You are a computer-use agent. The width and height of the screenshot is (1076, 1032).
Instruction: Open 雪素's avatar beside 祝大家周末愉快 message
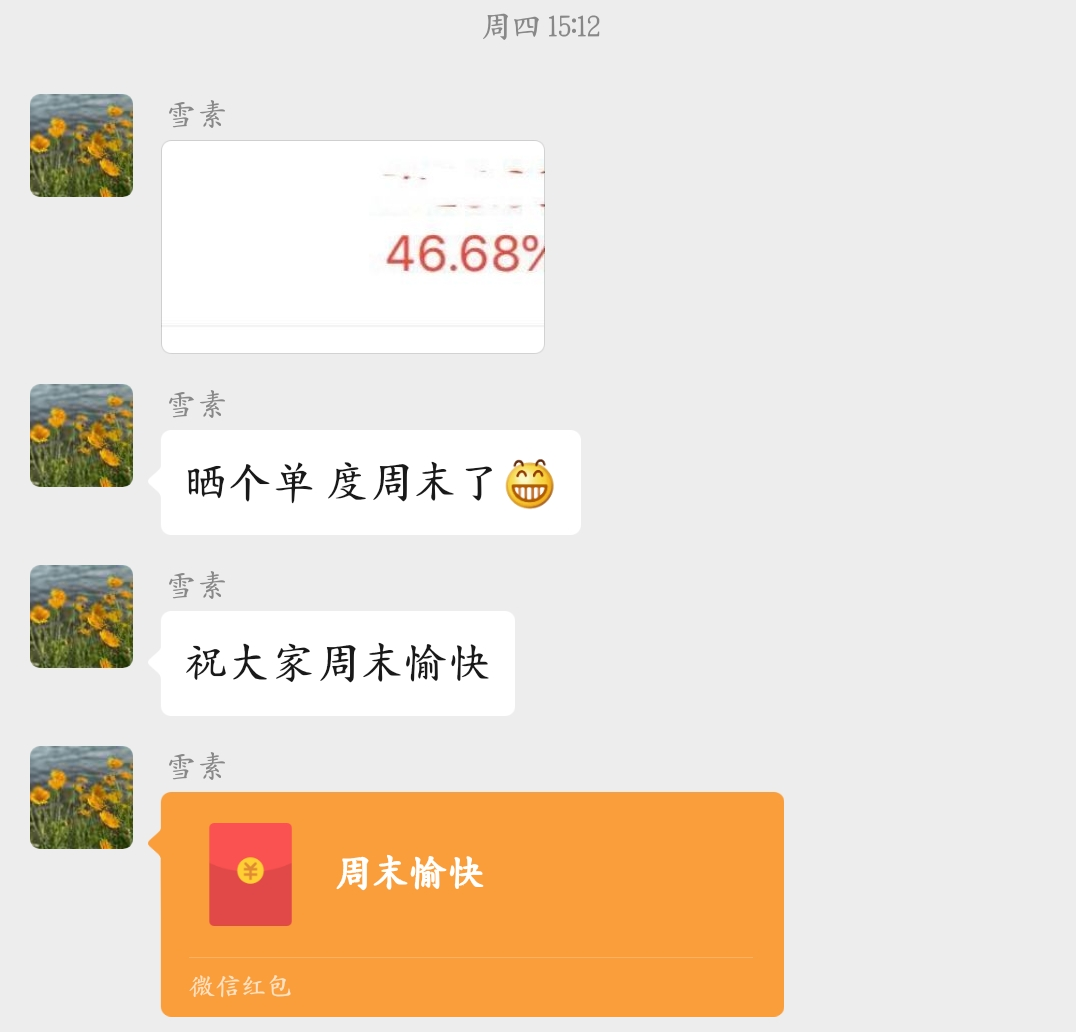click(x=81, y=617)
